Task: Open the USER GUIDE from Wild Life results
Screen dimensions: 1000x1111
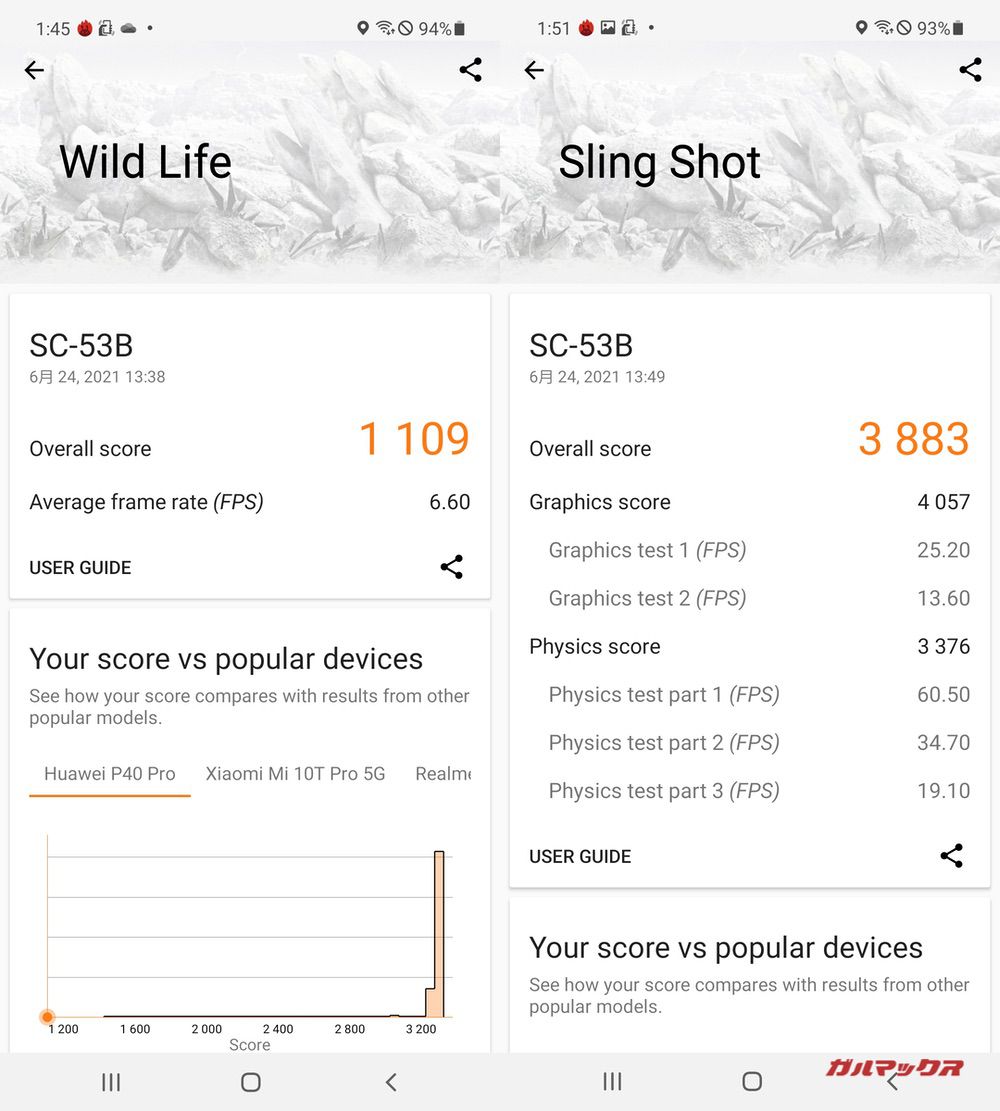Action: (80, 567)
